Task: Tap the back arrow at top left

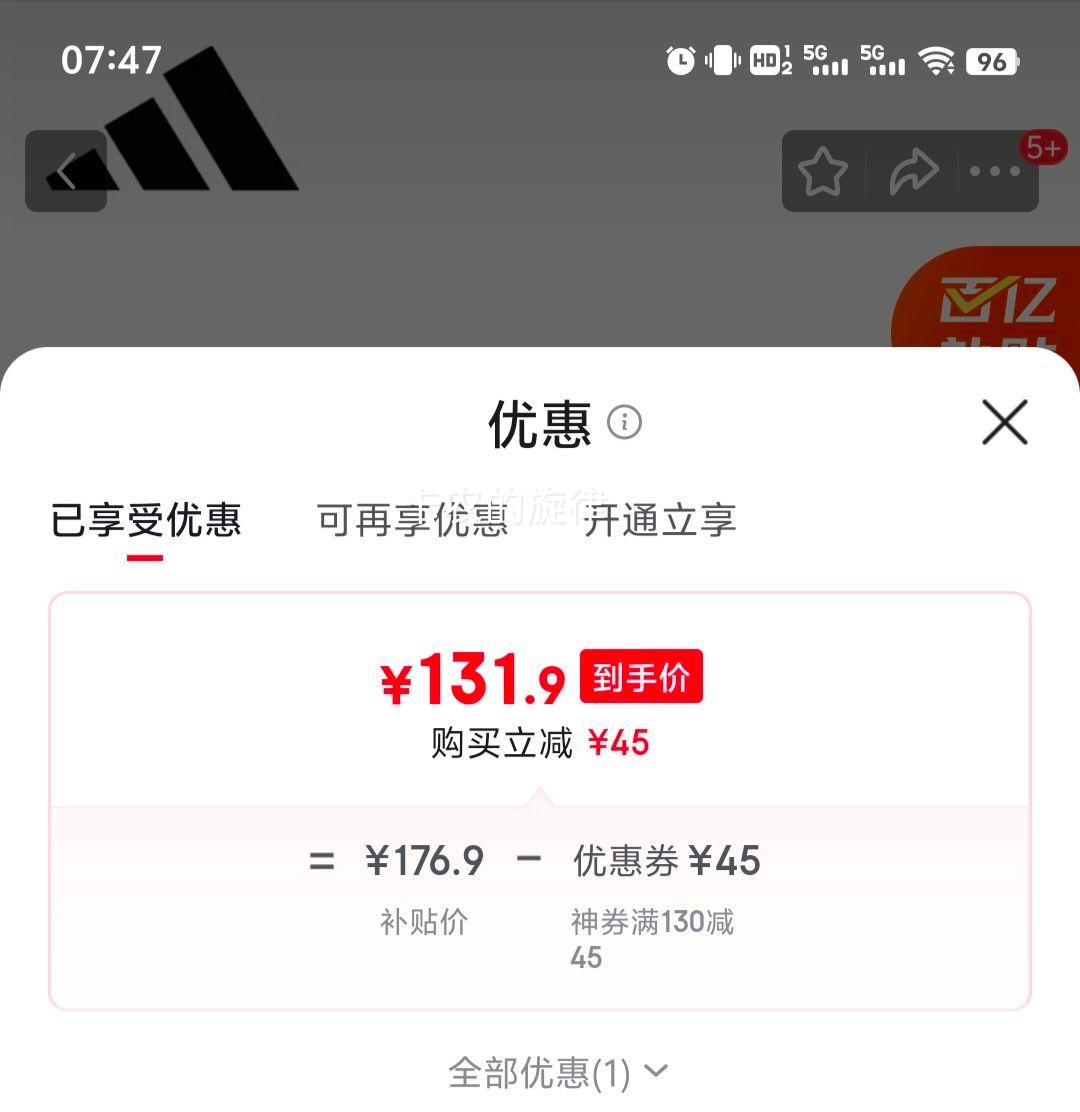Action: click(x=64, y=171)
